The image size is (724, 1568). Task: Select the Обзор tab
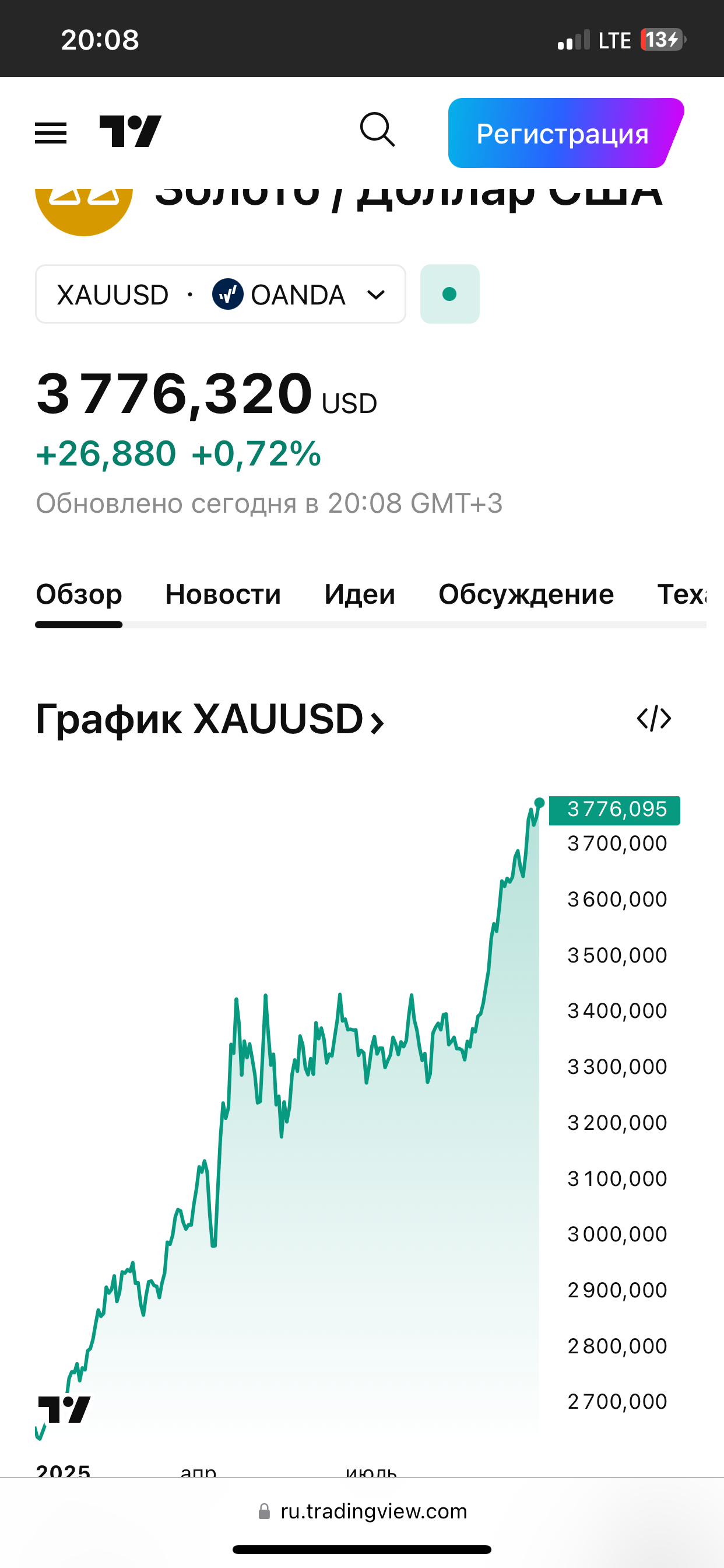(x=79, y=594)
